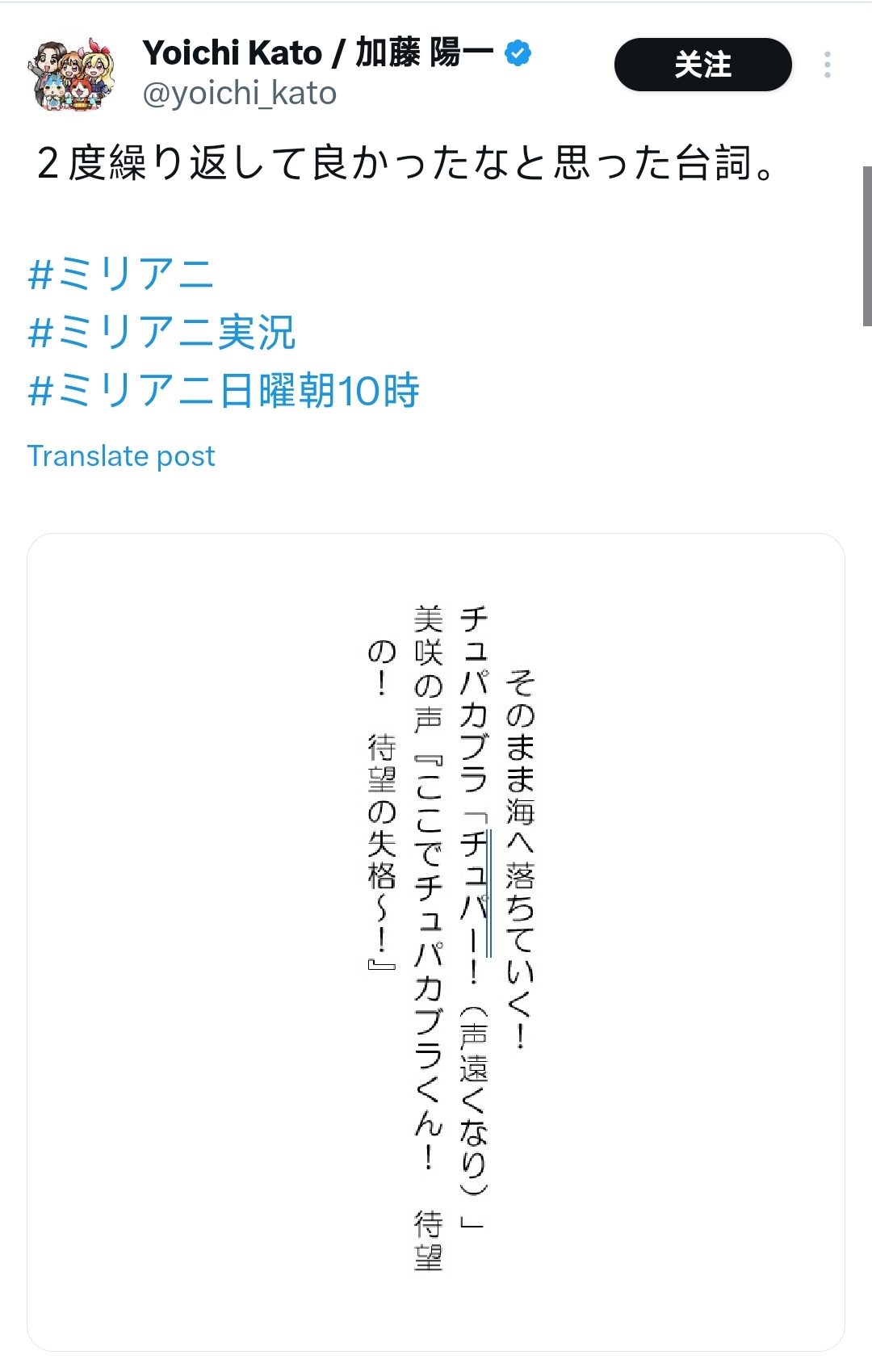Open the attached script image
Image resolution: width=872 pixels, height=1372 pixels.
point(436,941)
